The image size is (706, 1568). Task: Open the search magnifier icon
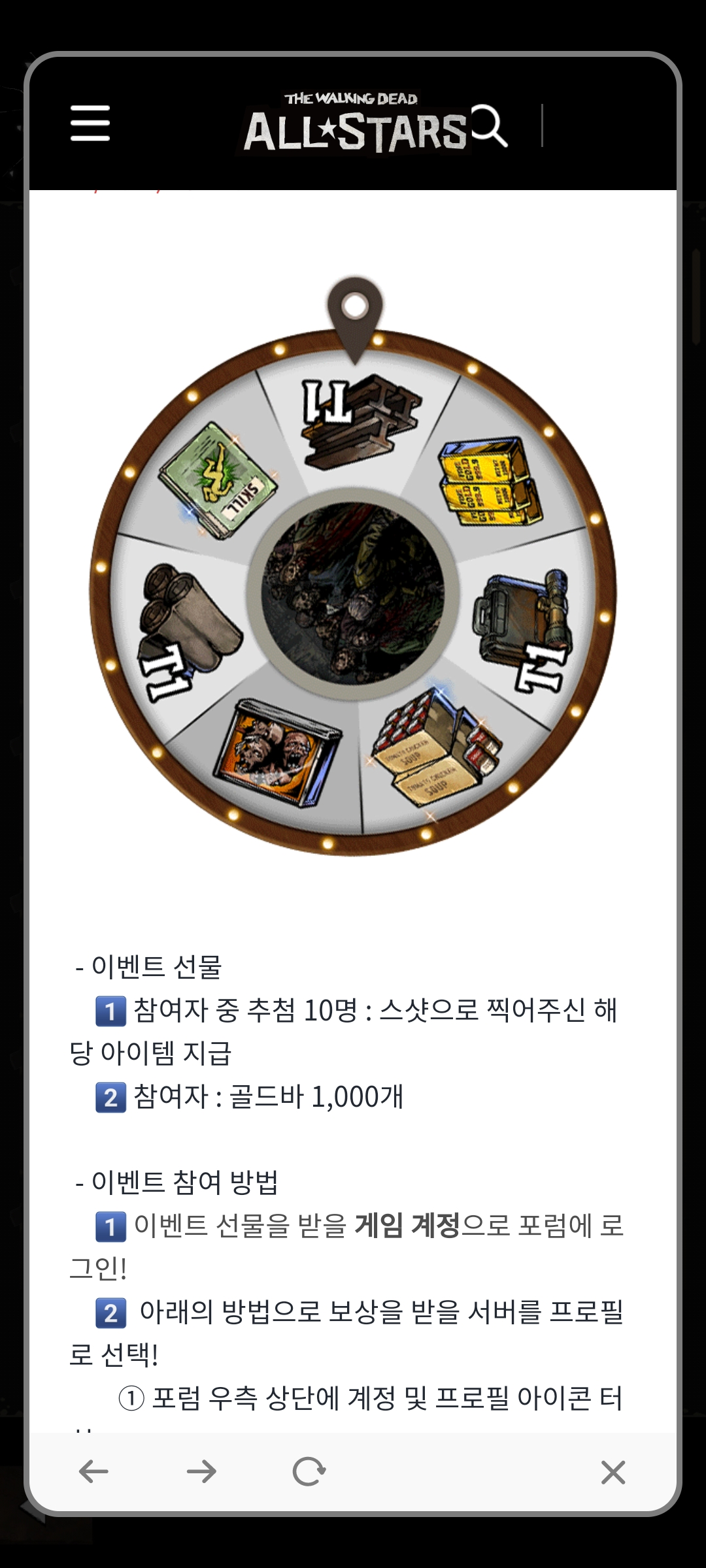pos(490,125)
